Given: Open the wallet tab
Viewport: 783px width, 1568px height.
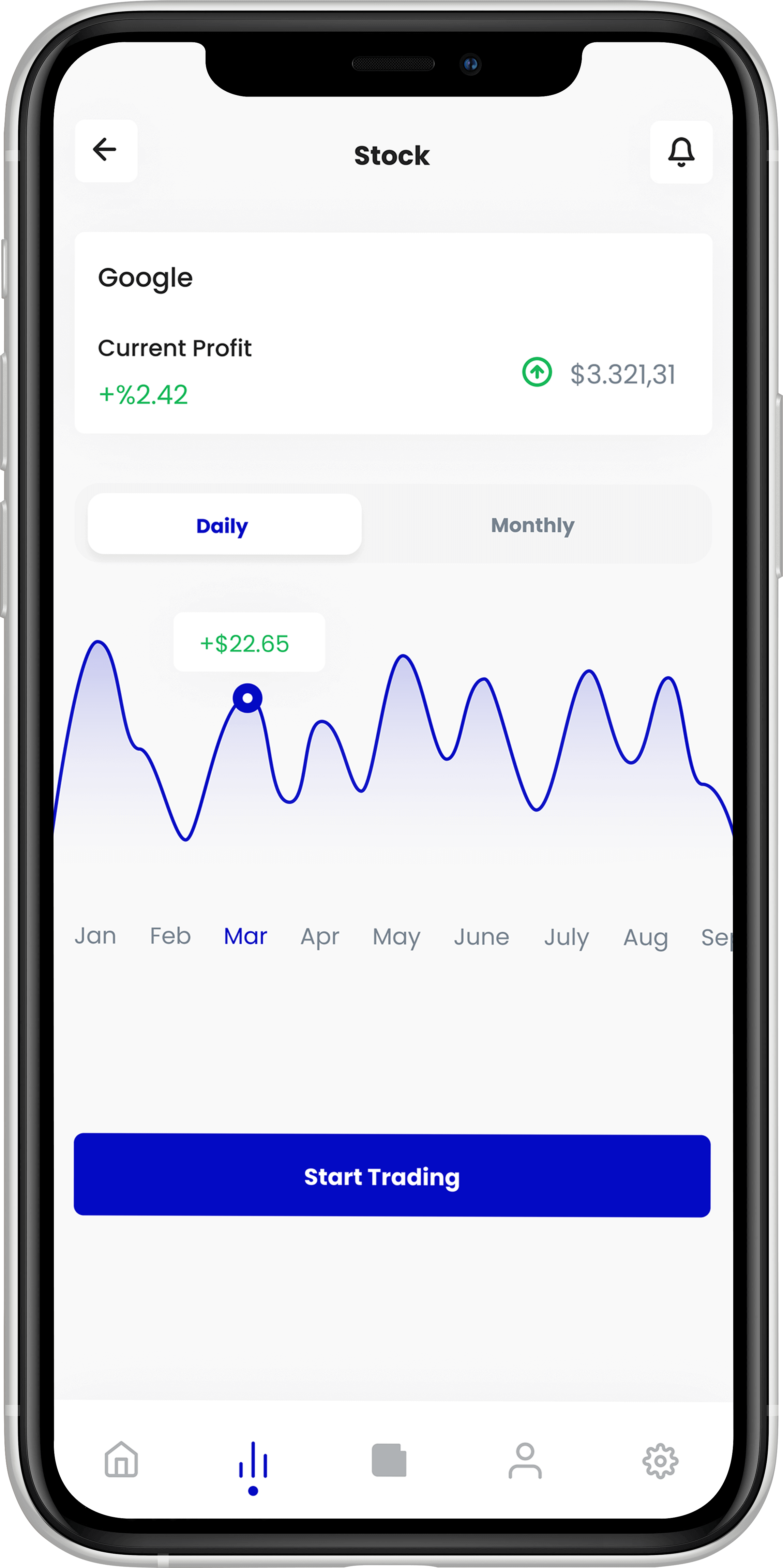Looking at the screenshot, I should click(x=389, y=1460).
